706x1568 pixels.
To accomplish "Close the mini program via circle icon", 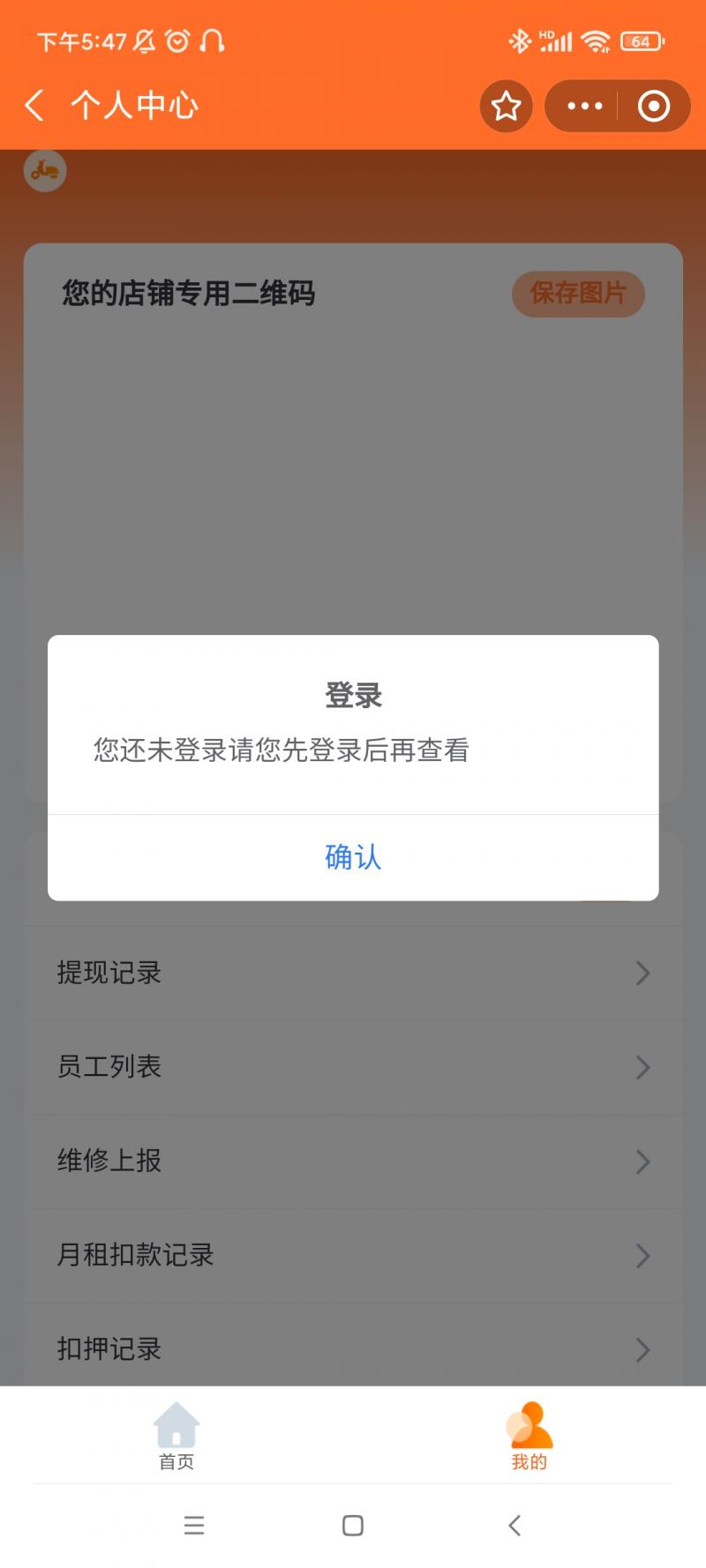I will coord(653,107).
